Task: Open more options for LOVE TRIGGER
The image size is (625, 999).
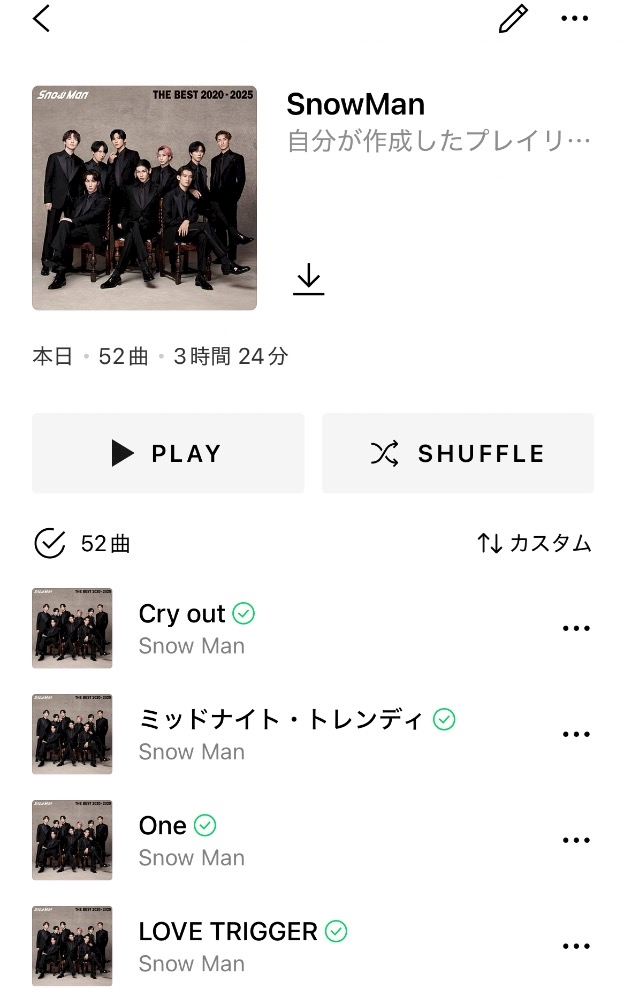Action: [x=576, y=947]
